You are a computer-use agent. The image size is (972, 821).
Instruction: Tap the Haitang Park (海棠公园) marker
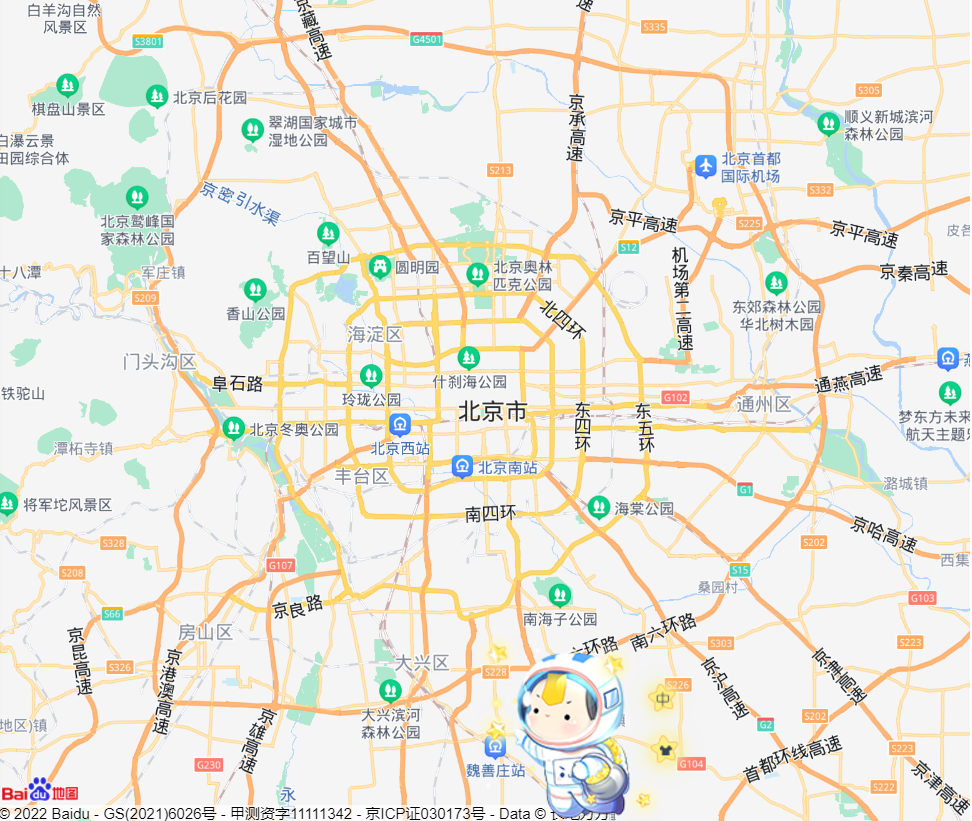click(599, 507)
